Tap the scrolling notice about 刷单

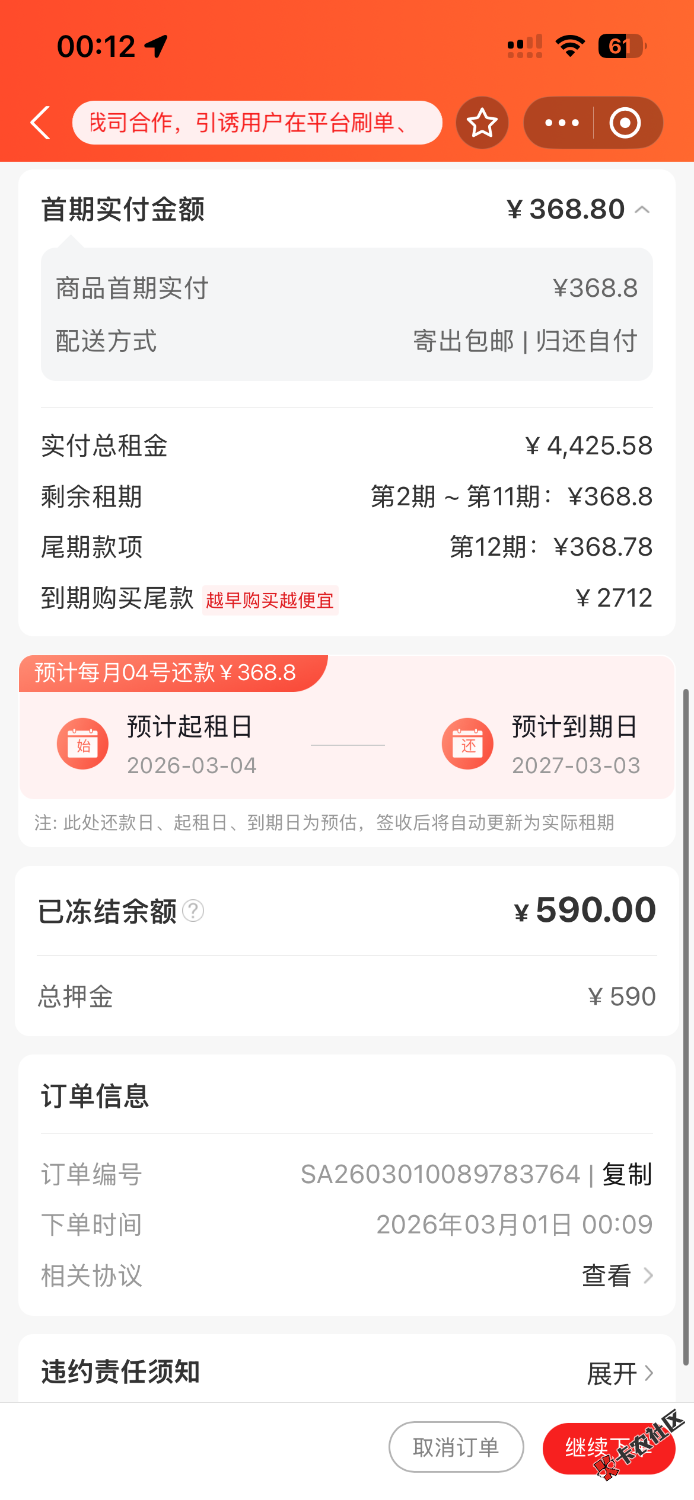[257, 123]
